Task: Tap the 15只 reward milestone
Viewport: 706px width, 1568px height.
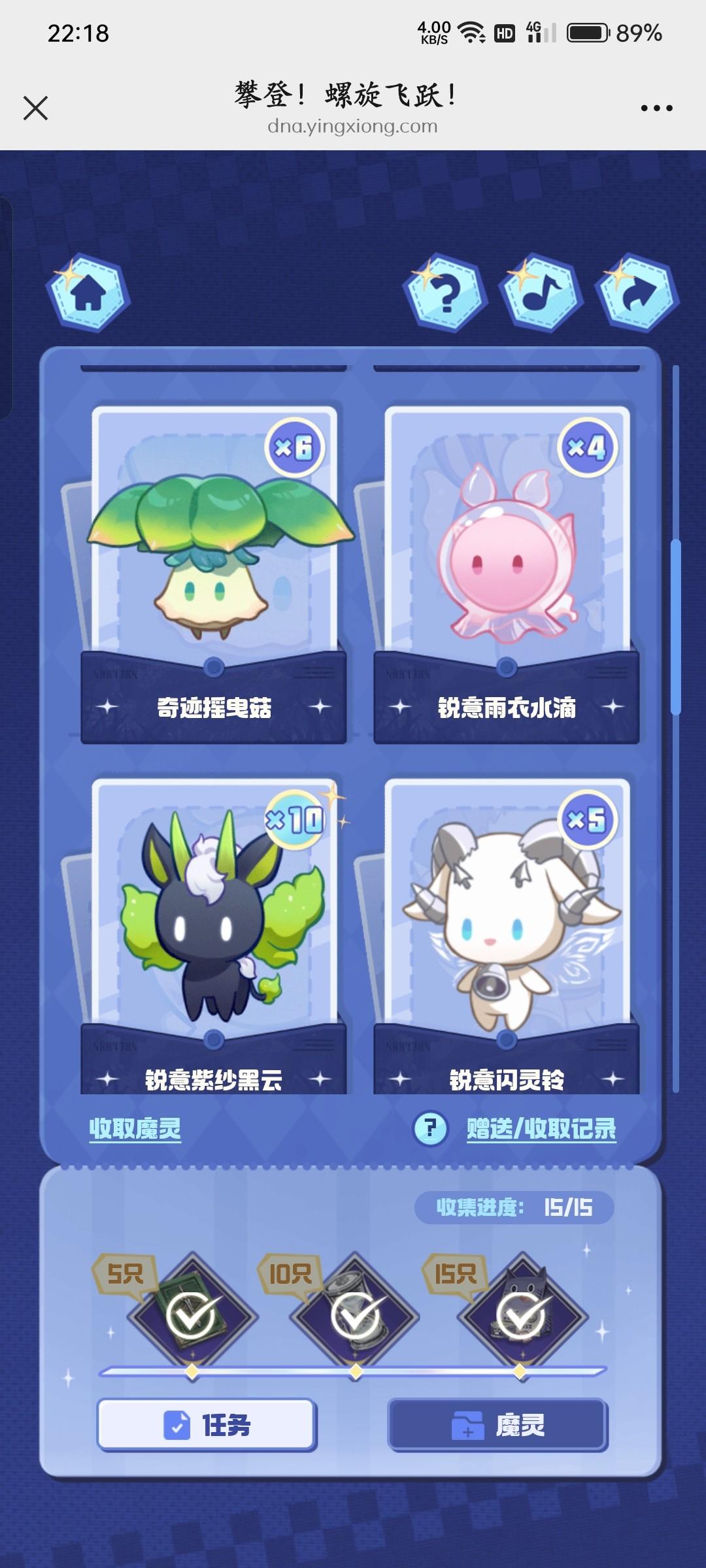Action: coord(521,1315)
